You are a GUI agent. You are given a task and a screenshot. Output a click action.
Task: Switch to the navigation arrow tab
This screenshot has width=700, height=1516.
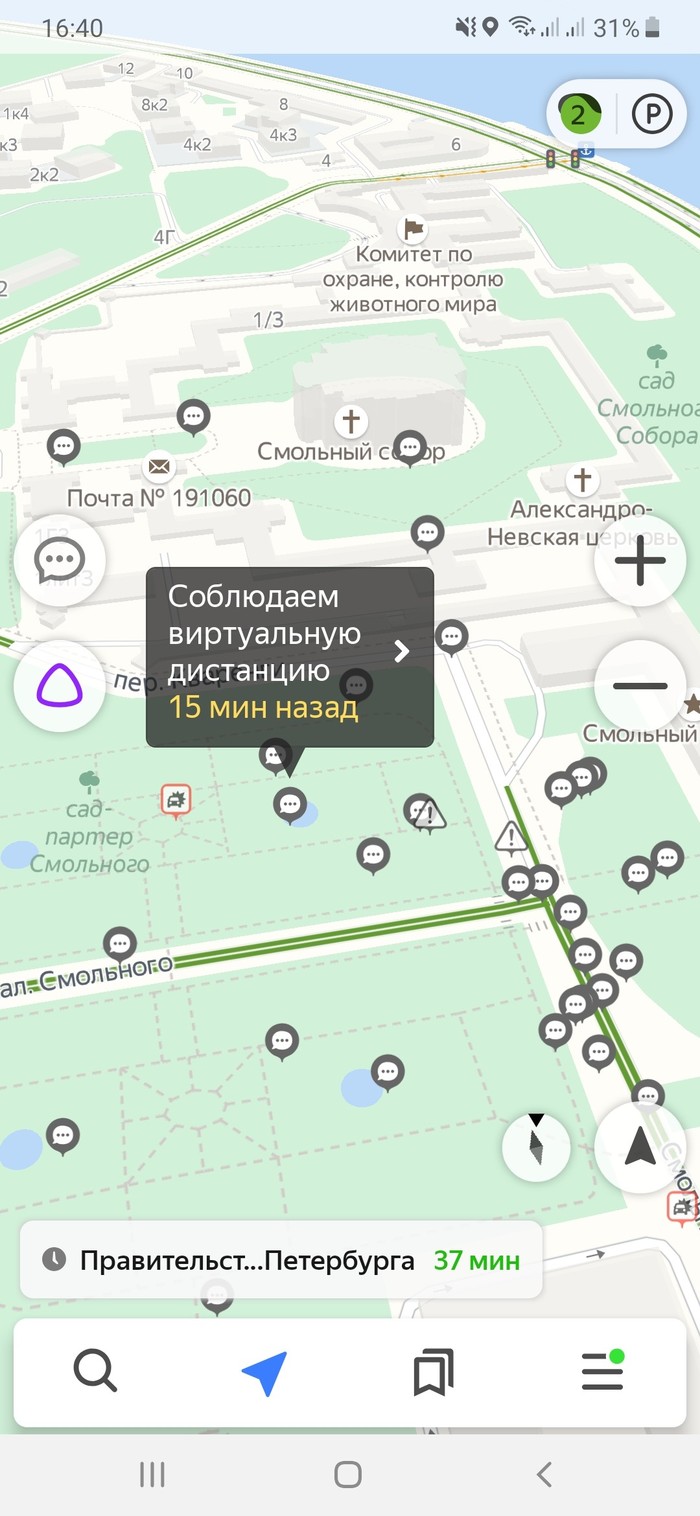[264, 1372]
